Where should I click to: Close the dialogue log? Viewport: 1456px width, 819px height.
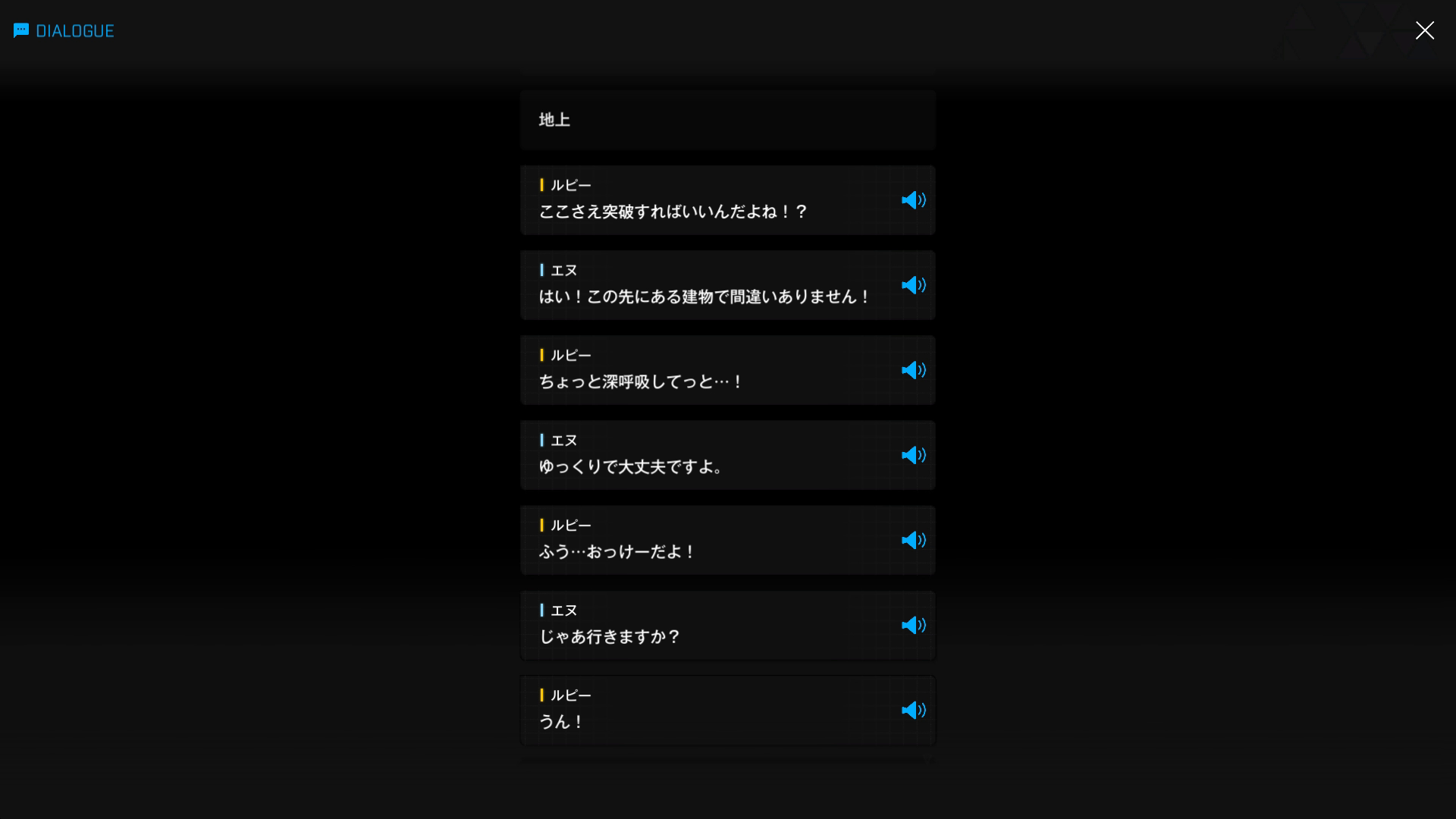(1424, 30)
